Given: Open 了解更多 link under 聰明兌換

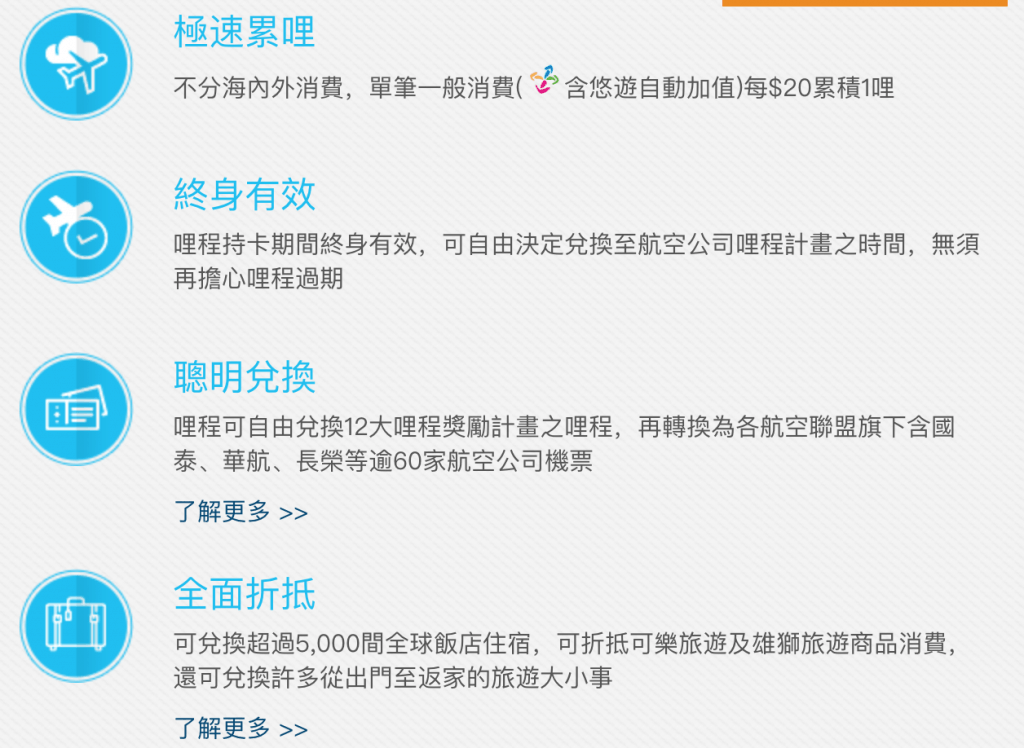Looking at the screenshot, I should 240,512.
